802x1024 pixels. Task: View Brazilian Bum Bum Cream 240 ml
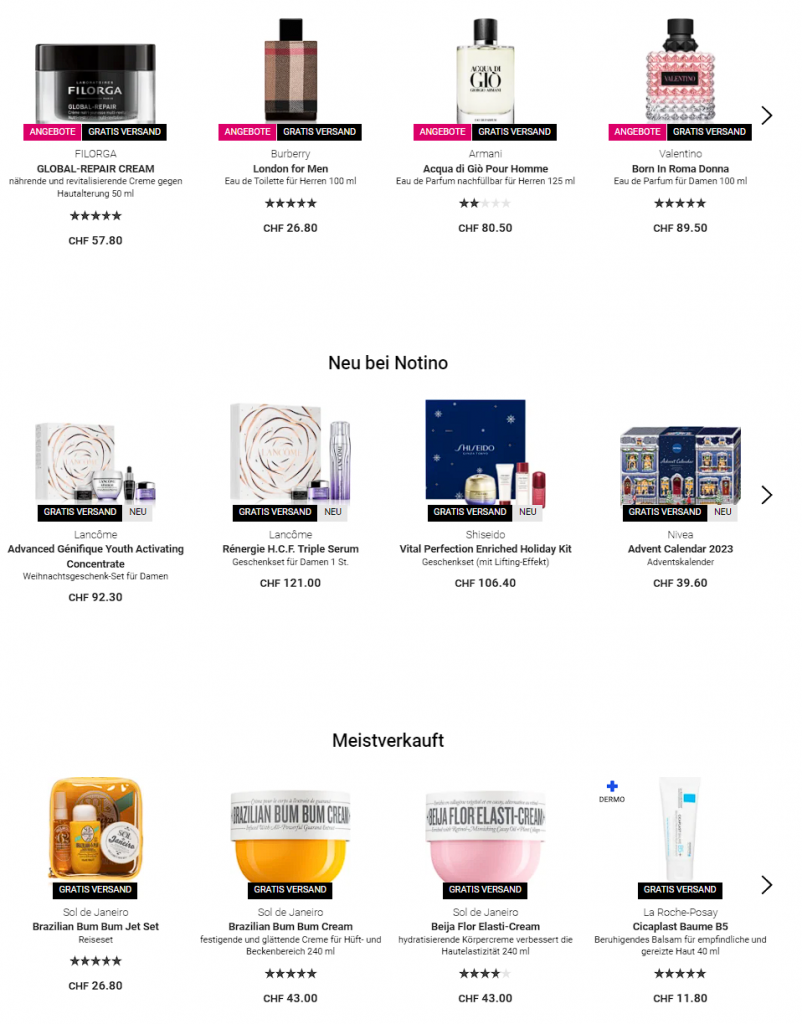coord(290,927)
